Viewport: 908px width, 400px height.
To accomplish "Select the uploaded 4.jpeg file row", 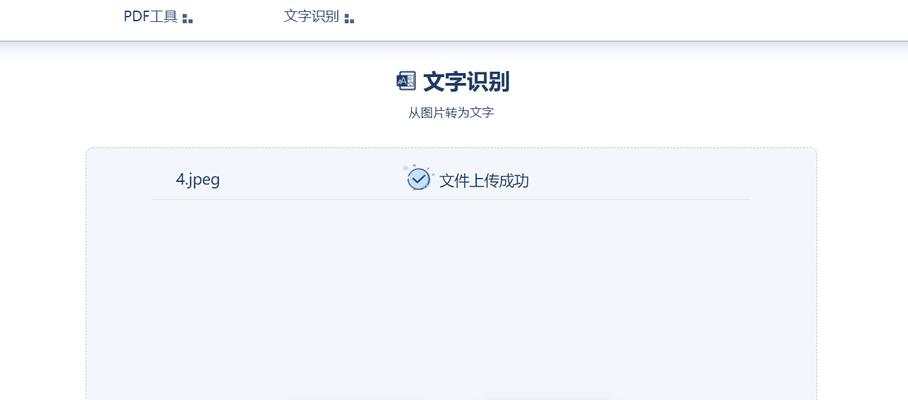I will click(198, 180).
